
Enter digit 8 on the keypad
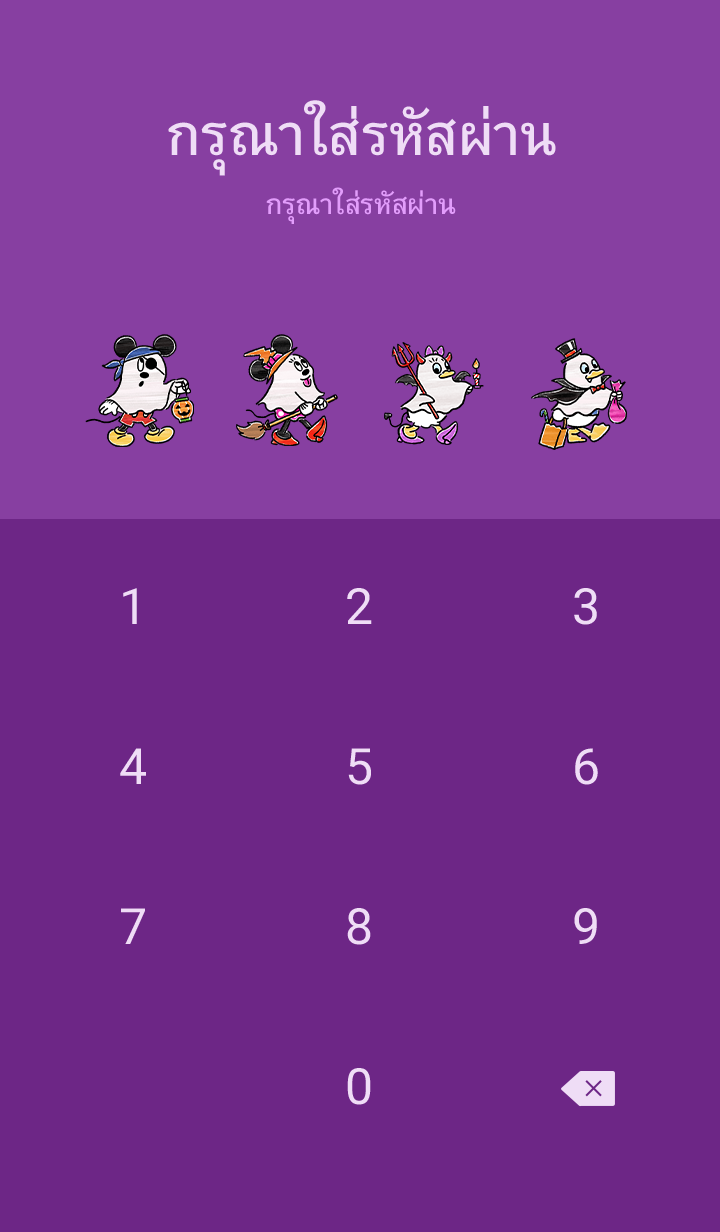point(359,927)
